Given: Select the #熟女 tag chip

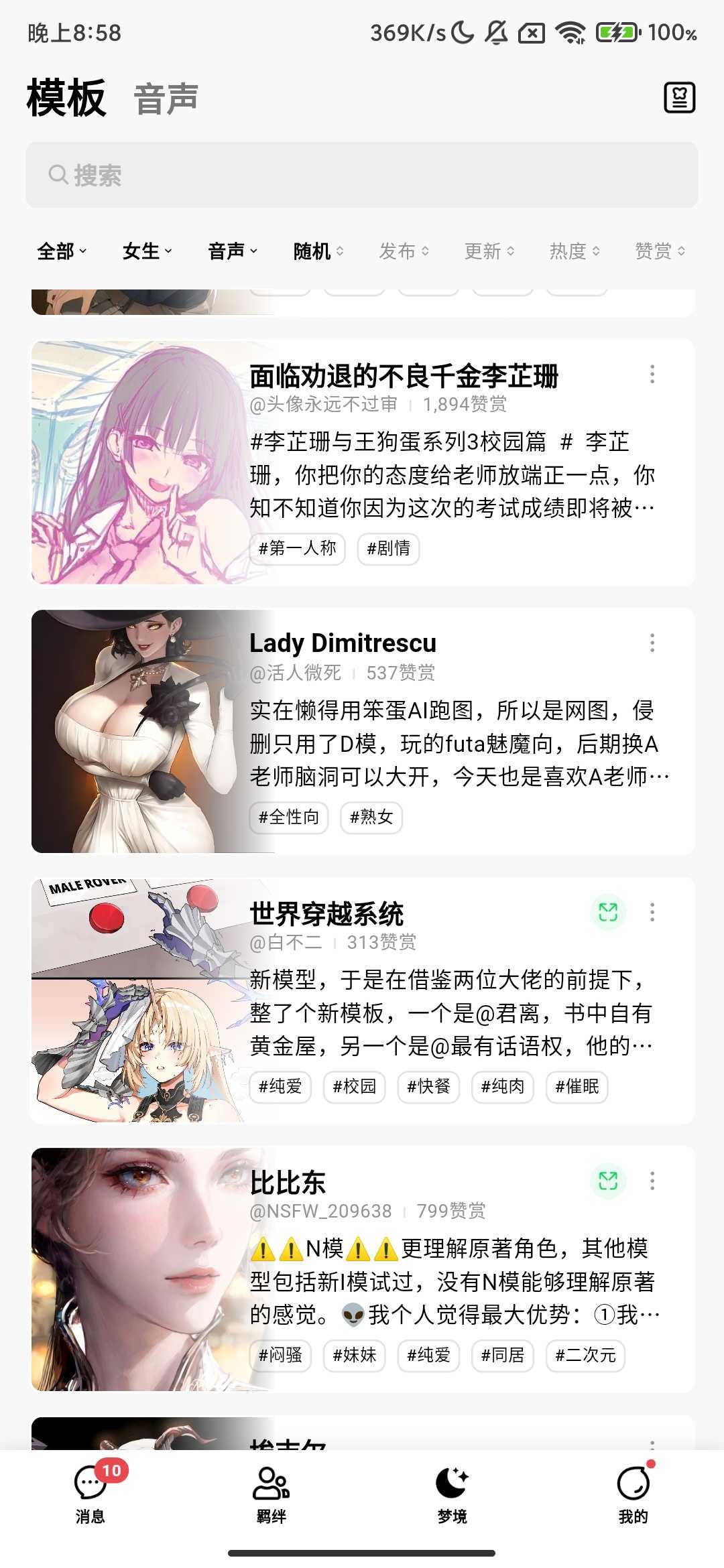Looking at the screenshot, I should click(x=371, y=818).
